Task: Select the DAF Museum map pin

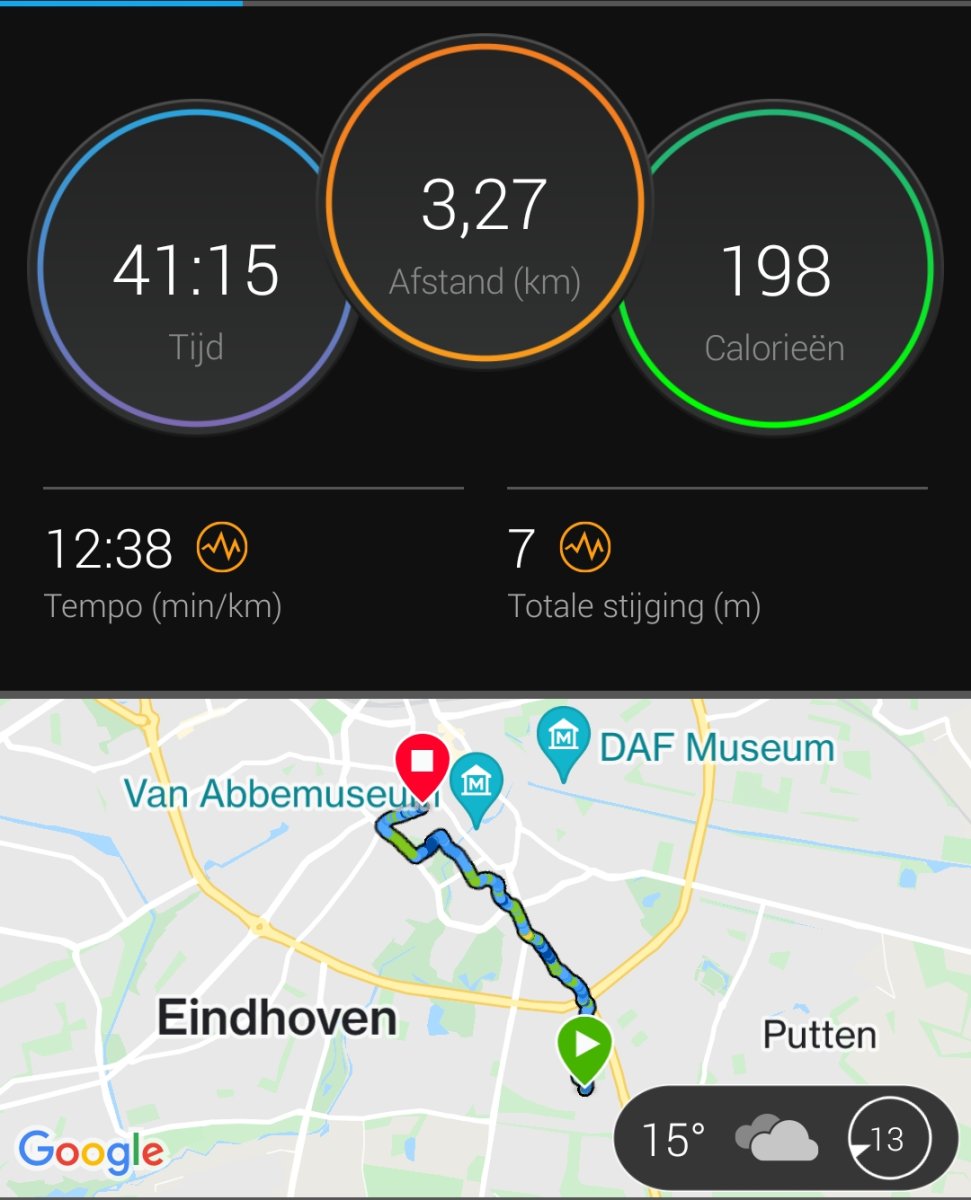Action: pos(564,742)
